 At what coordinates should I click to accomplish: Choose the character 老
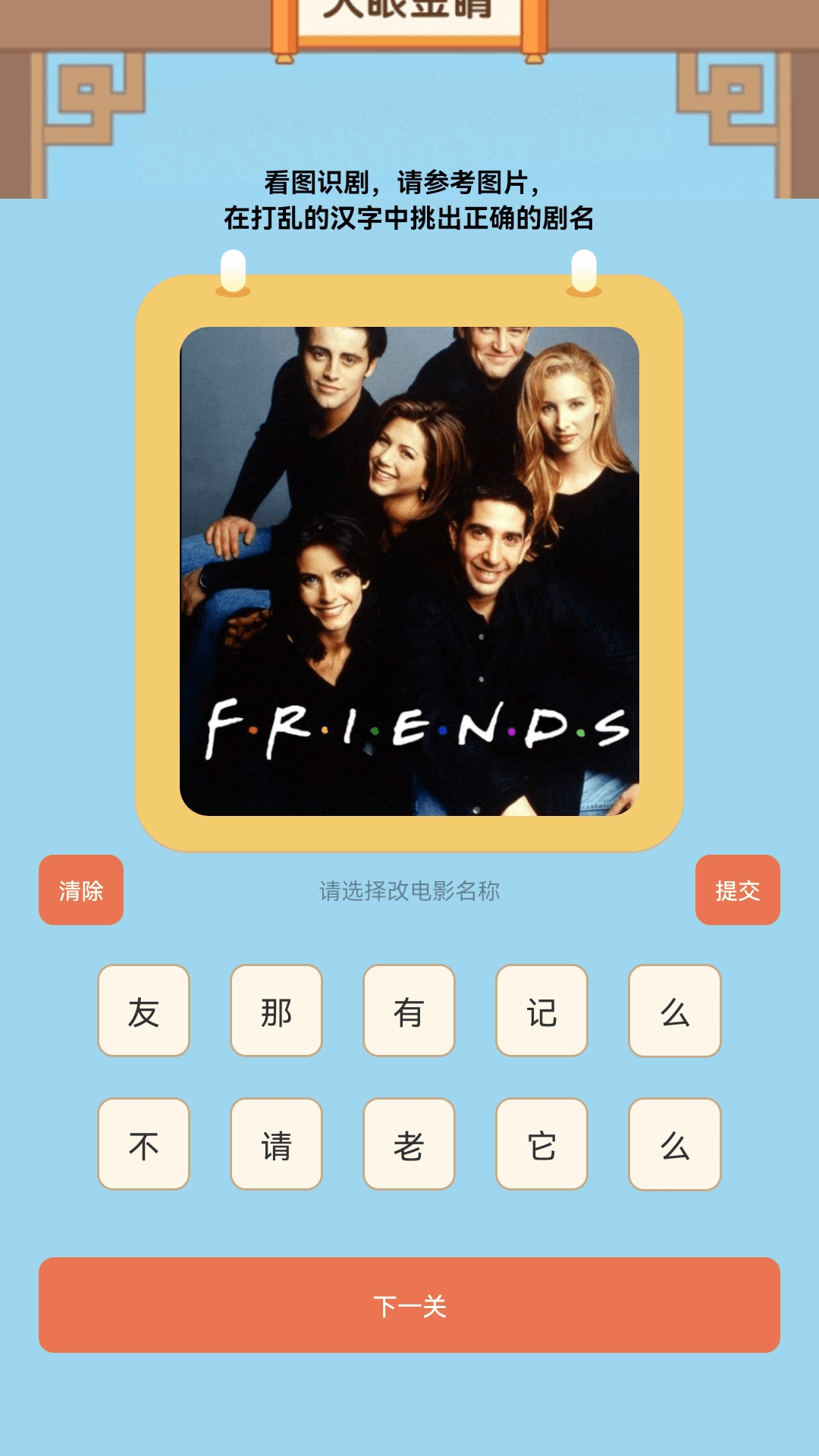[x=409, y=1144]
